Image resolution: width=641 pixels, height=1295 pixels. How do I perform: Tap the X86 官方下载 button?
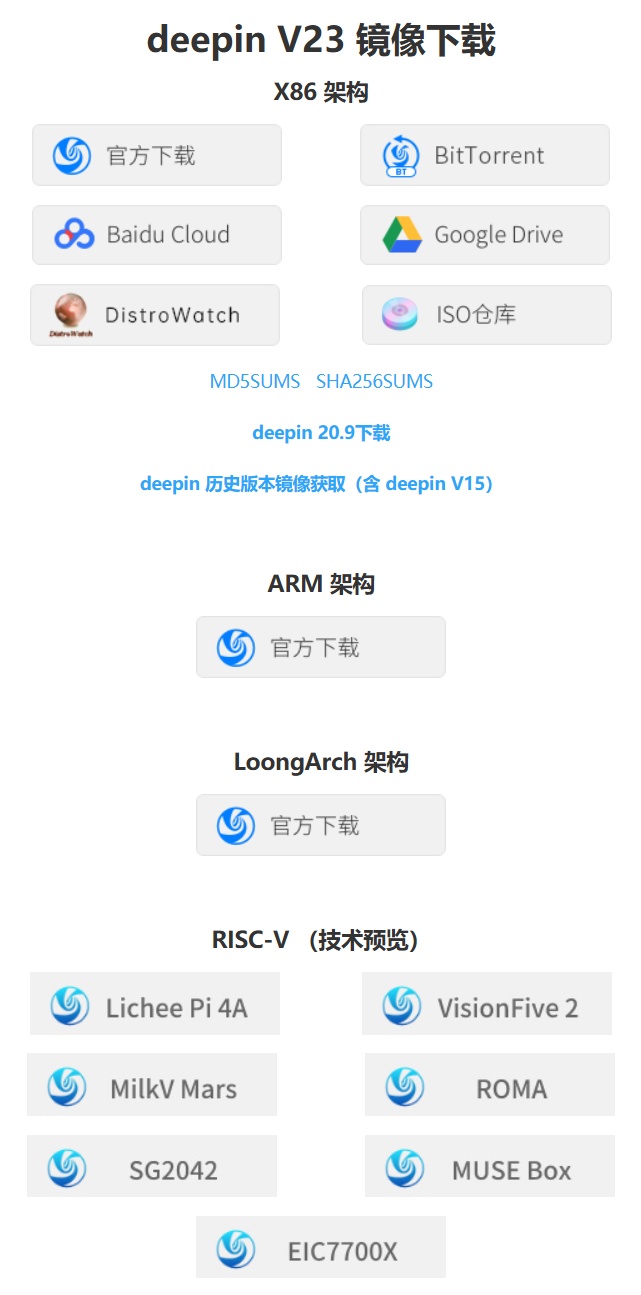tap(156, 155)
